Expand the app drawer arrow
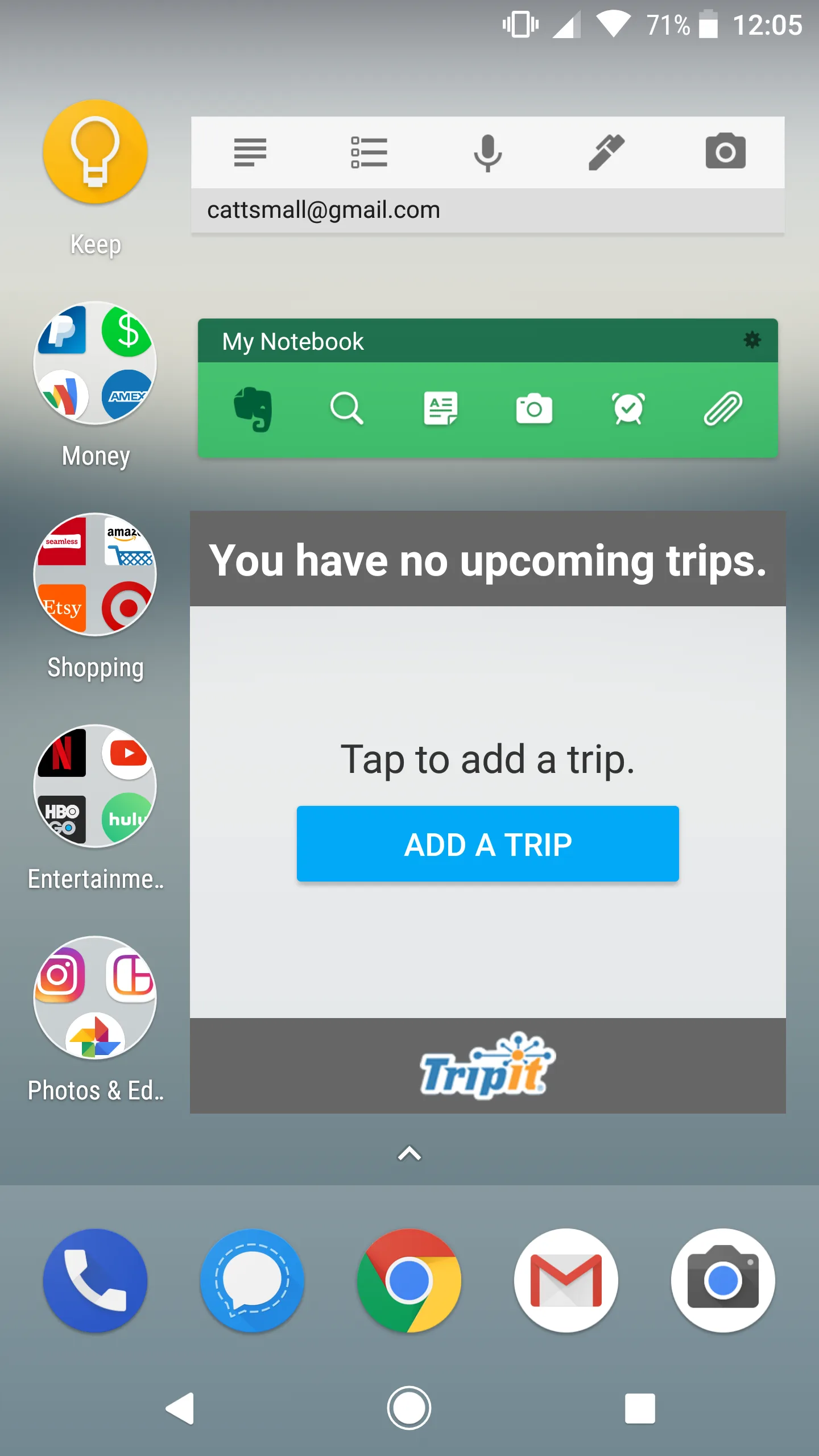Image resolution: width=819 pixels, height=1456 pixels. tap(409, 1153)
